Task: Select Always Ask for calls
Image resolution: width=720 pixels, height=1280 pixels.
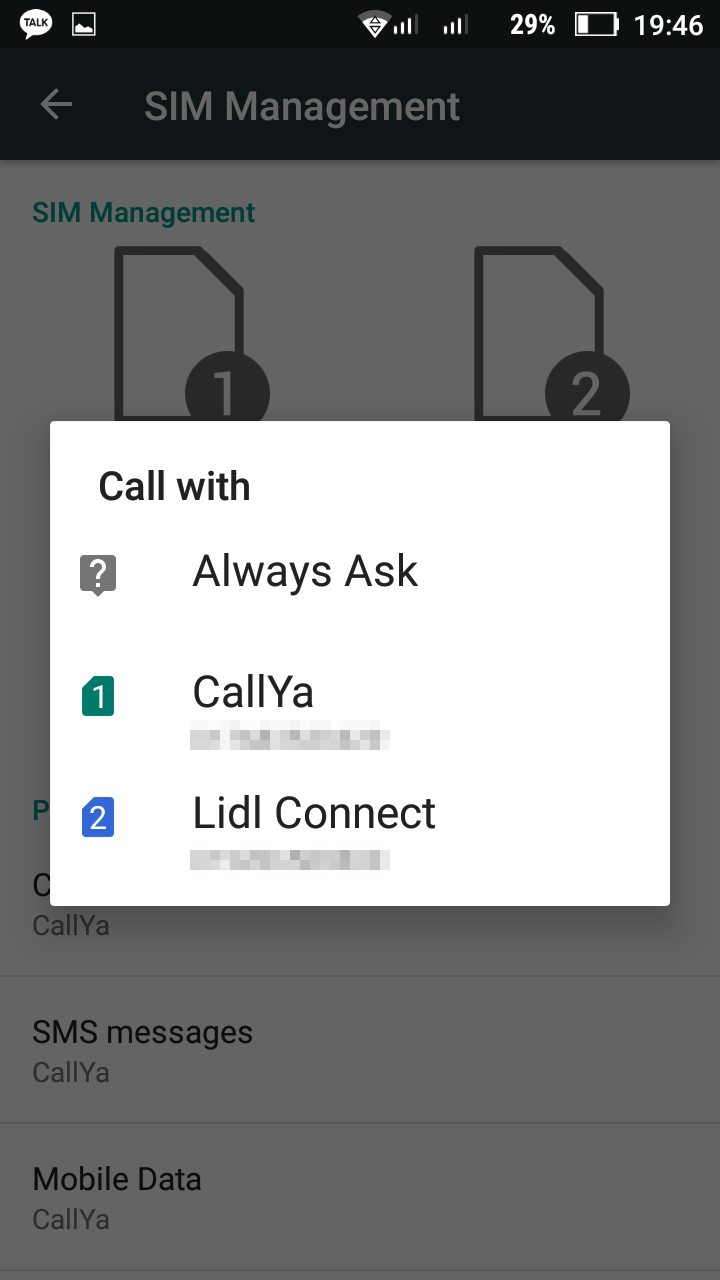Action: (360, 573)
